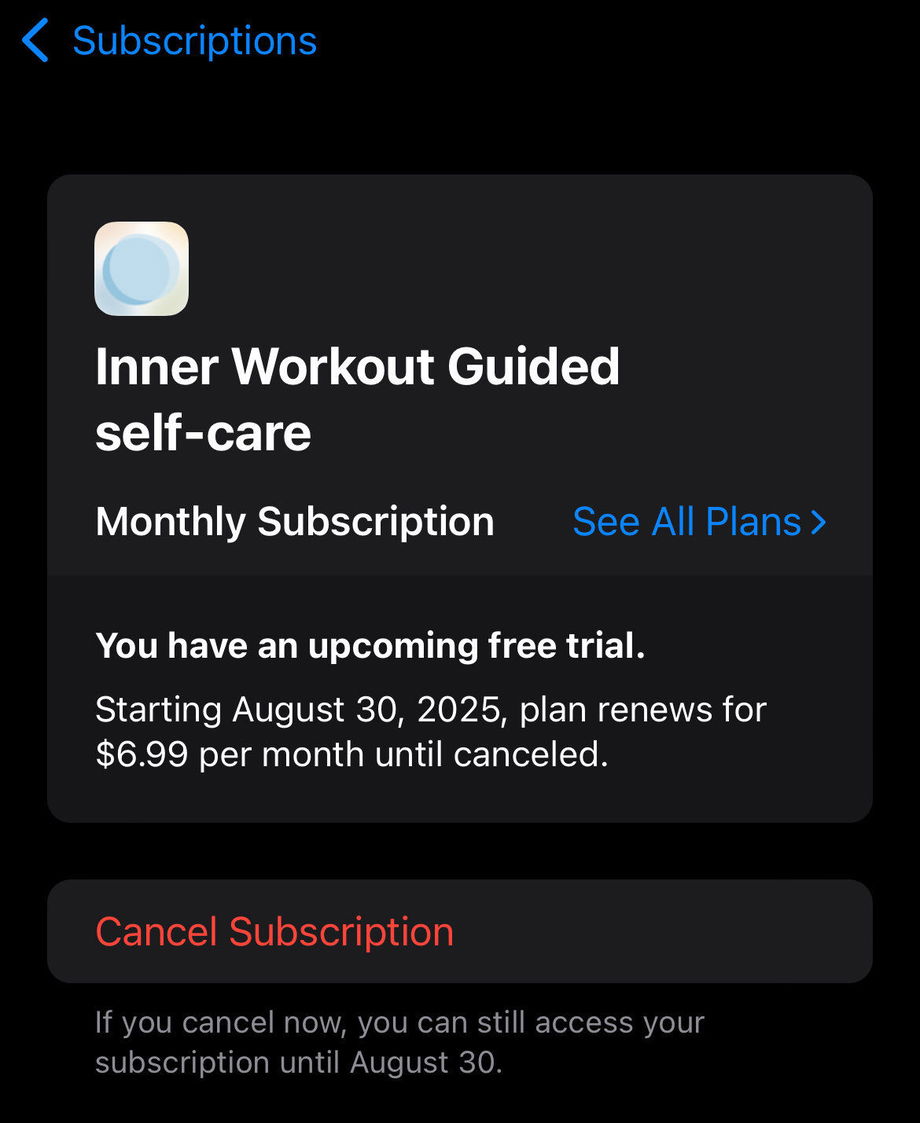Image resolution: width=920 pixels, height=1123 pixels.
Task: Go back to Subscriptions
Action: 170,41
